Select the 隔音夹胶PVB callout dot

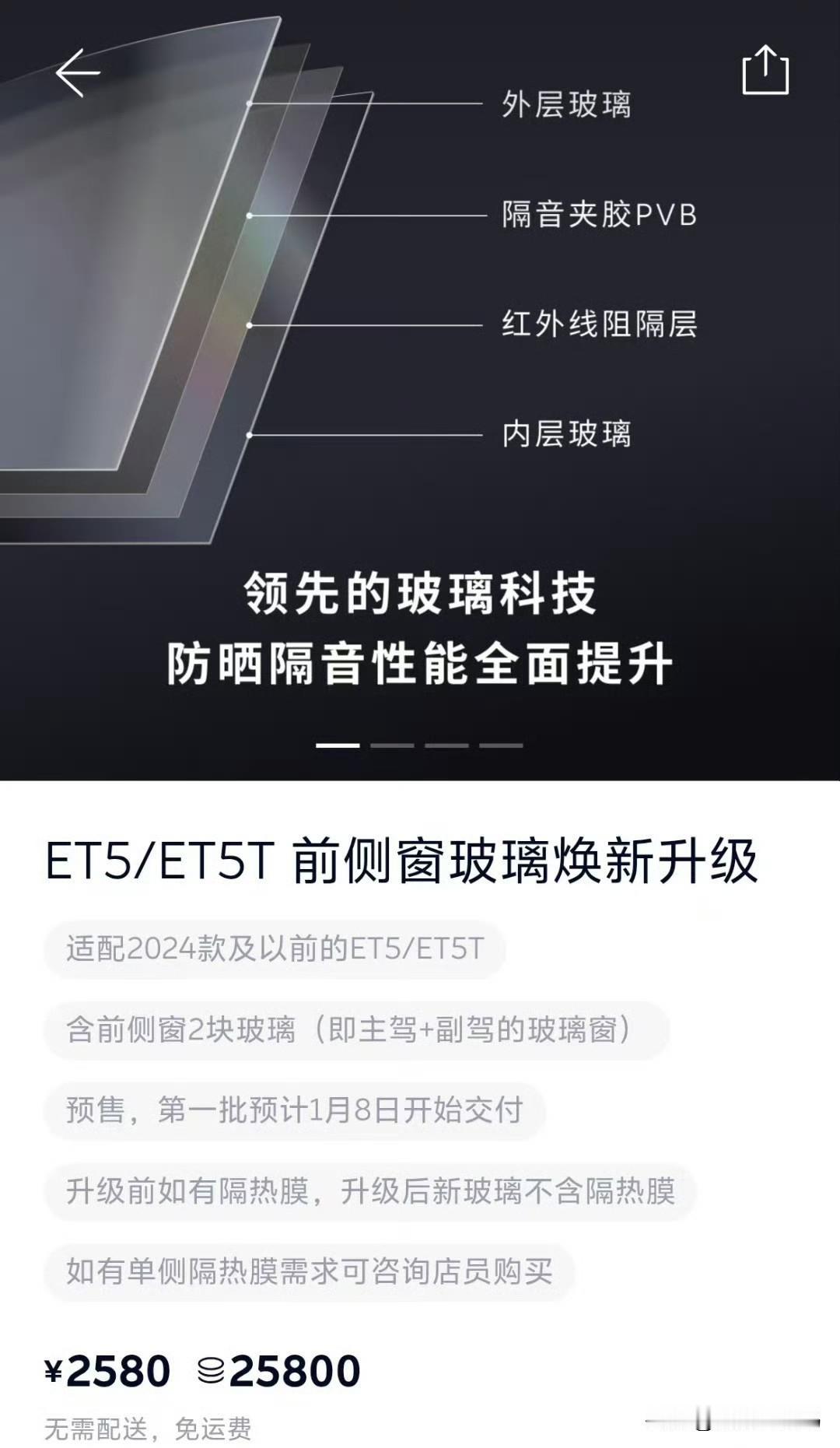[250, 216]
